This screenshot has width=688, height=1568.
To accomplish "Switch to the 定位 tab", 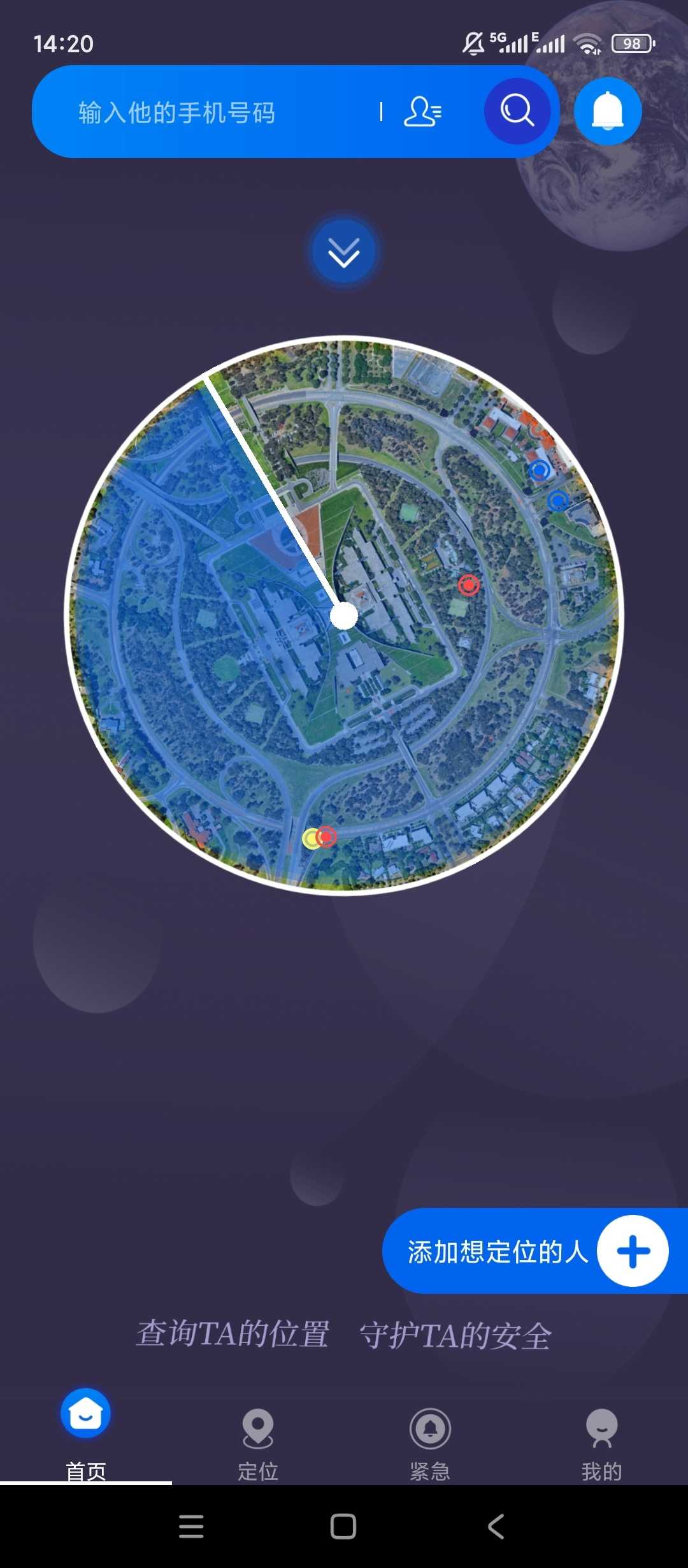I will pyautogui.click(x=257, y=1442).
